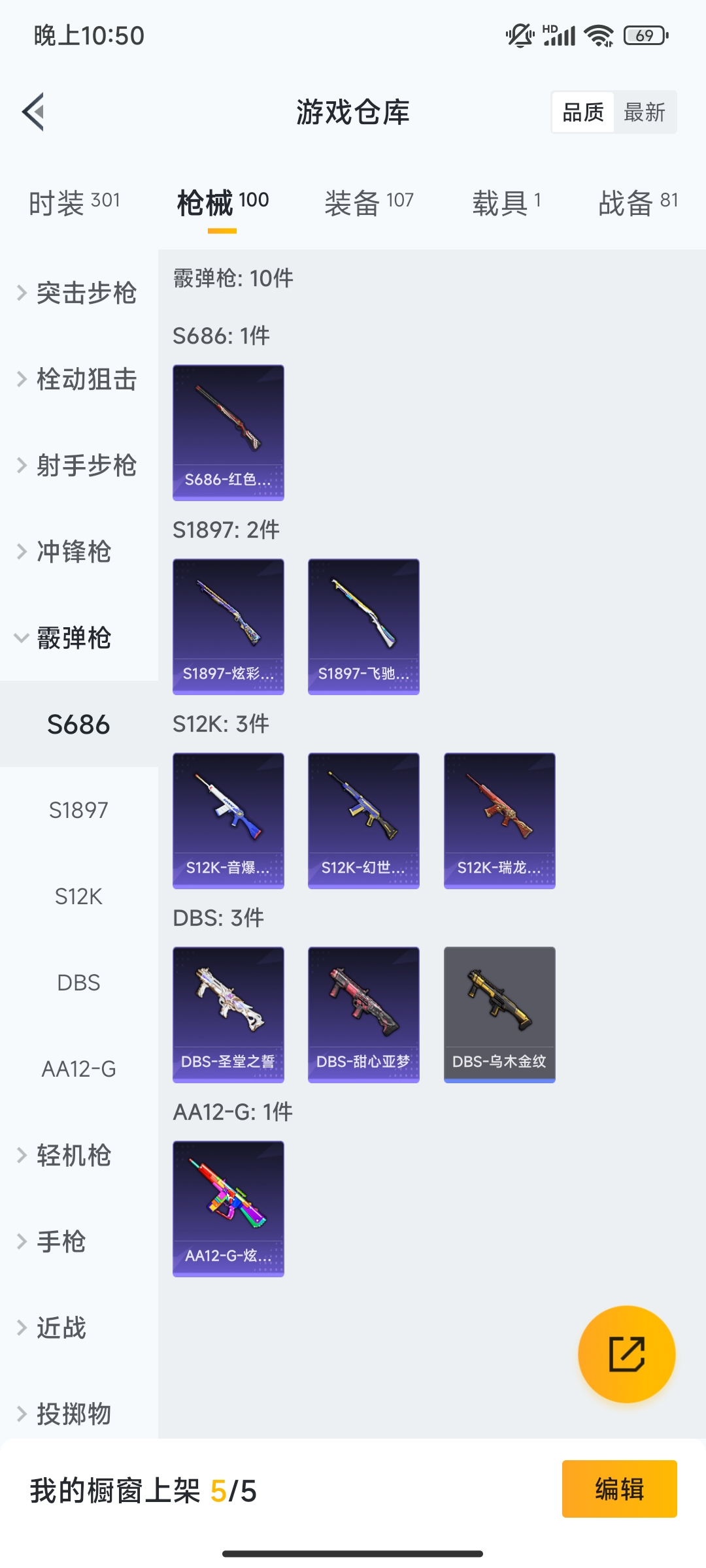Tap the orange share floating button
The height and width of the screenshot is (1568, 706).
[x=626, y=1354]
